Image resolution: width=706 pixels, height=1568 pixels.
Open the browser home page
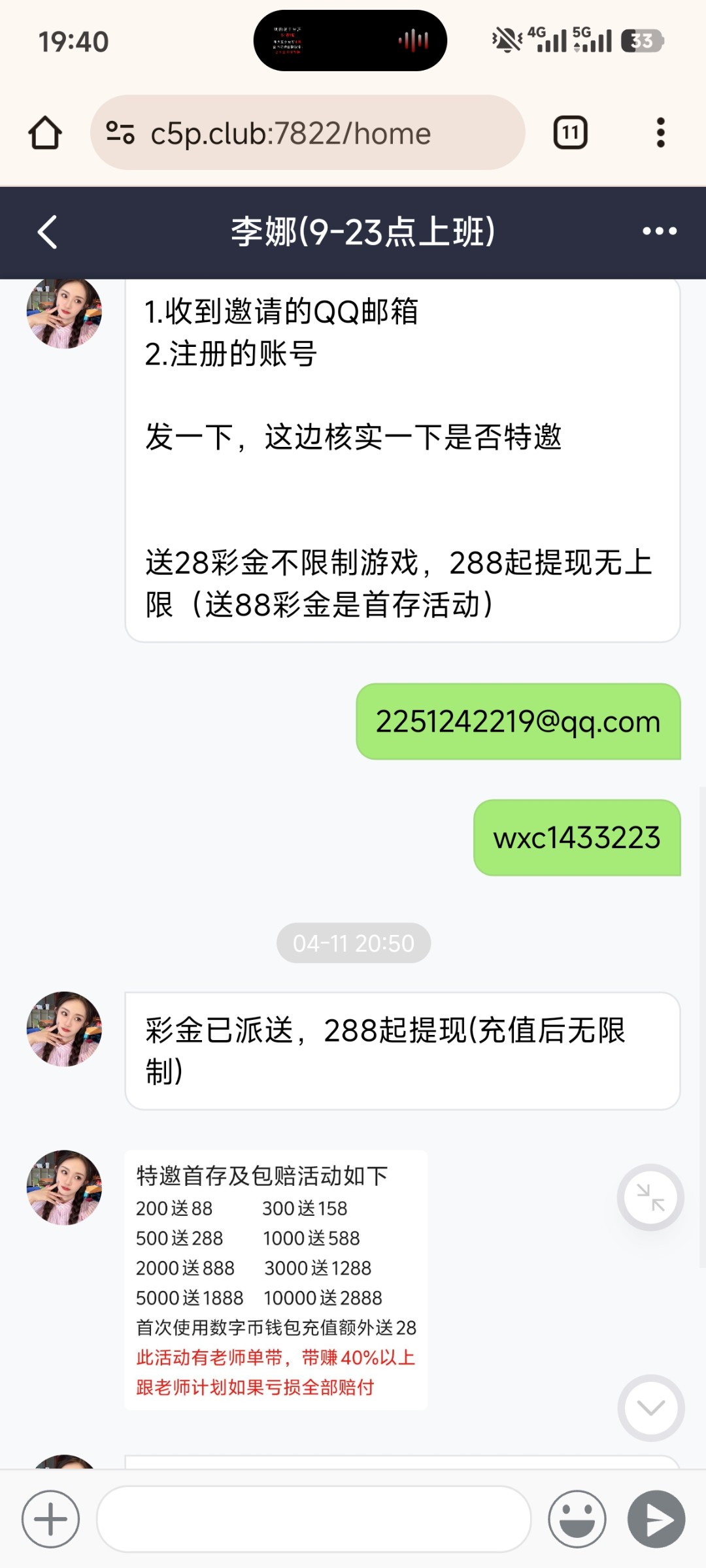[45, 133]
